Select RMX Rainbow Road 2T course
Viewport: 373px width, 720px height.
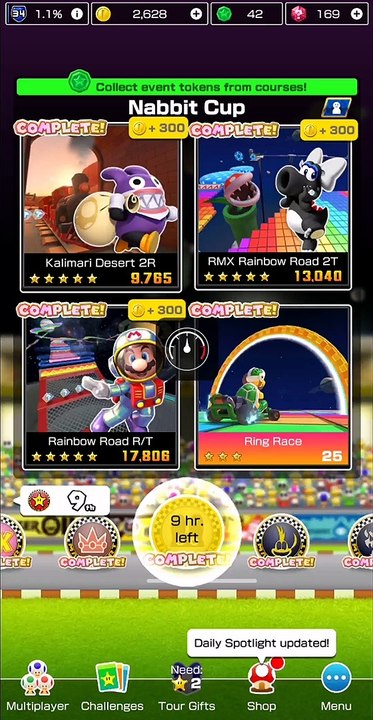coord(273,208)
